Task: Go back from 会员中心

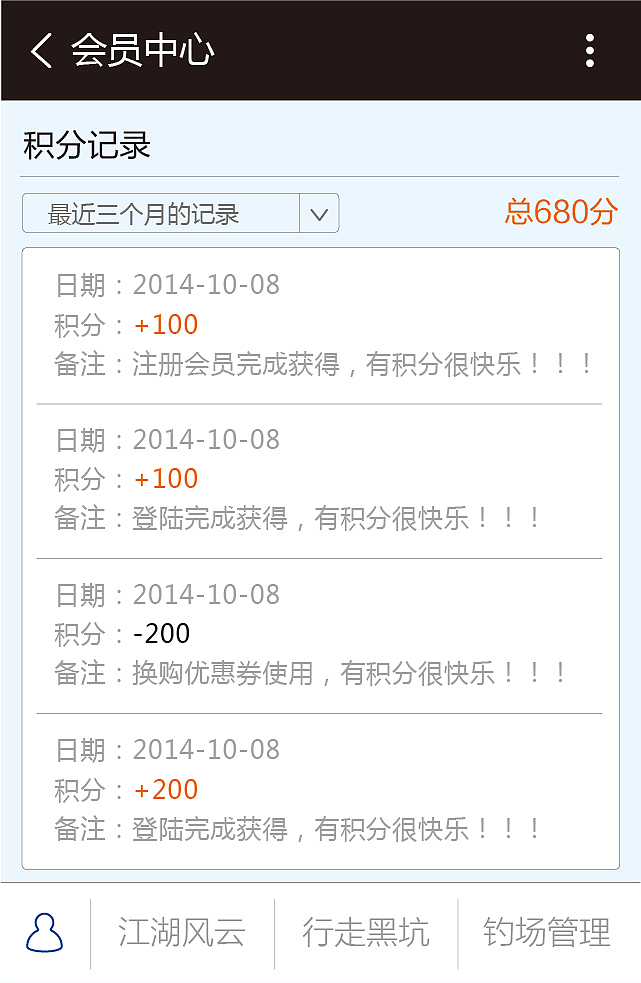Action: [x=41, y=51]
